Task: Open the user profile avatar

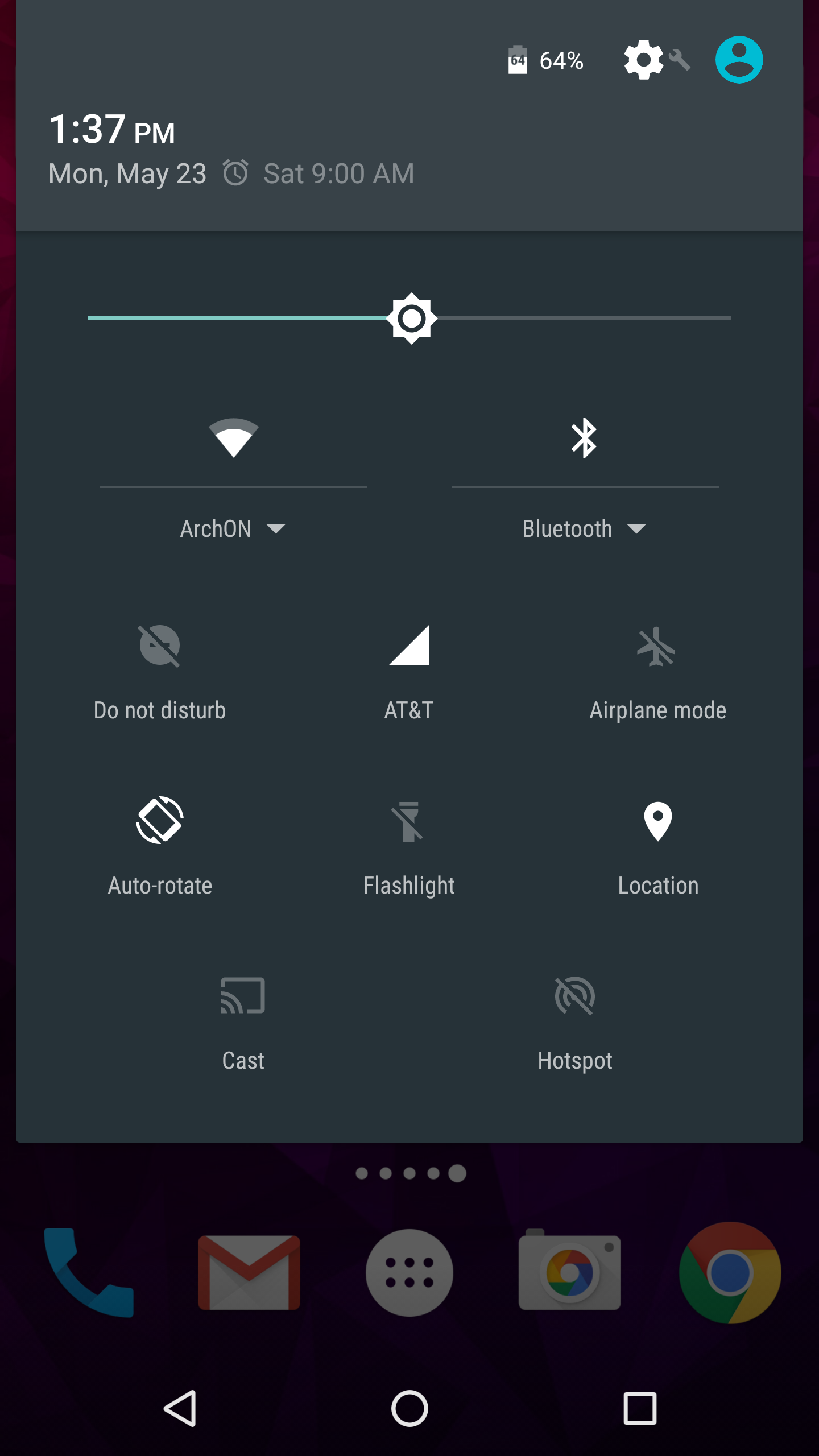Action: coord(739,59)
